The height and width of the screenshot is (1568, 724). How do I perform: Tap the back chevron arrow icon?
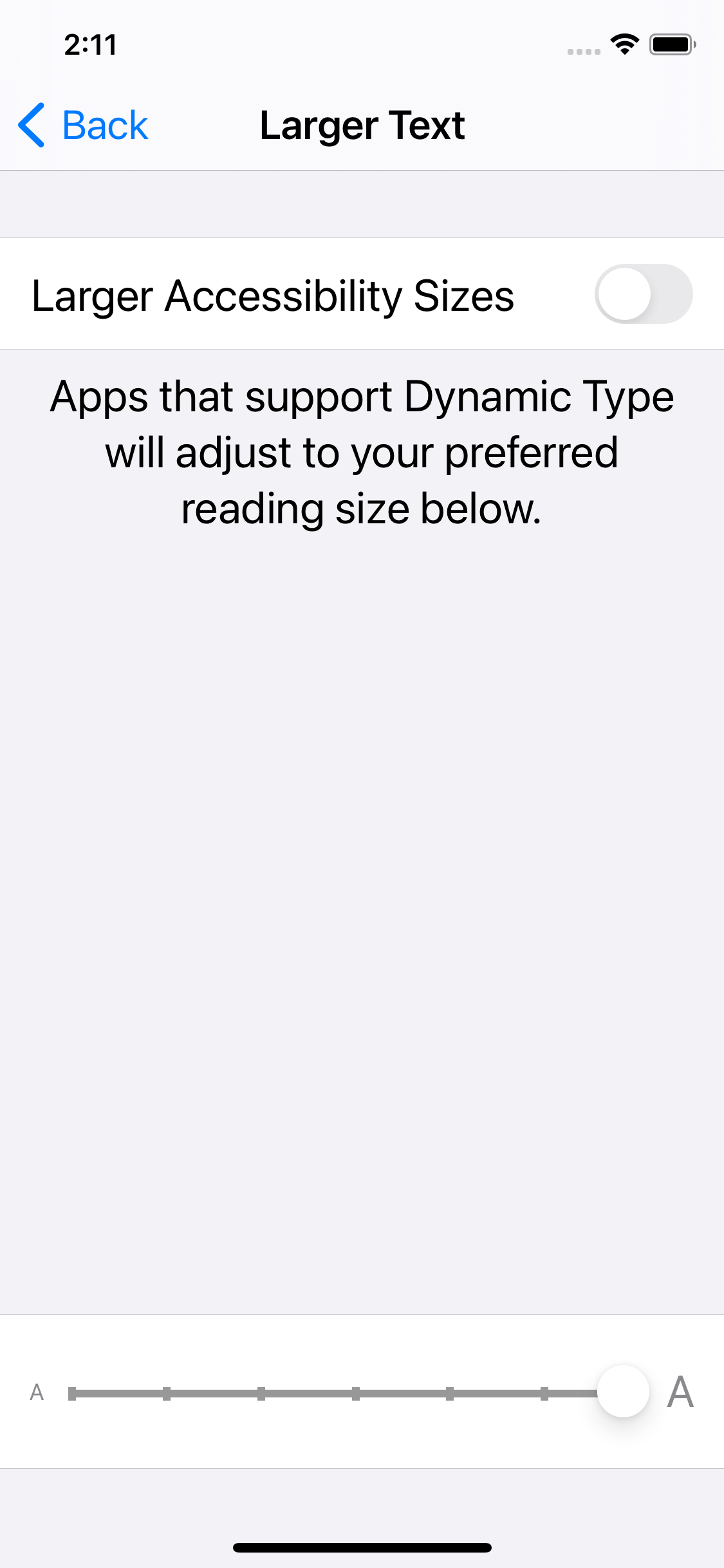pyautogui.click(x=32, y=125)
